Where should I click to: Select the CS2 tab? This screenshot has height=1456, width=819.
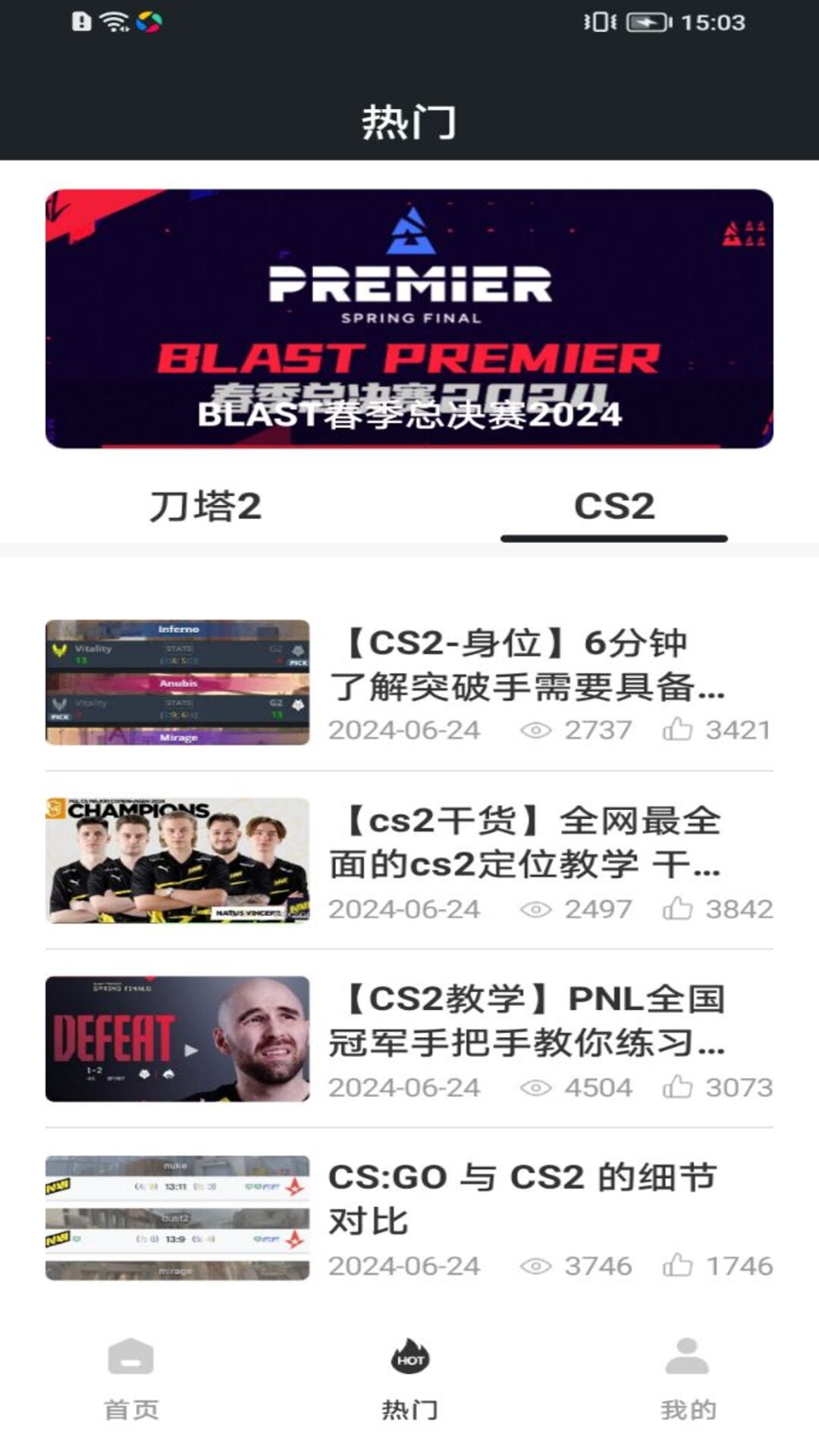(614, 506)
